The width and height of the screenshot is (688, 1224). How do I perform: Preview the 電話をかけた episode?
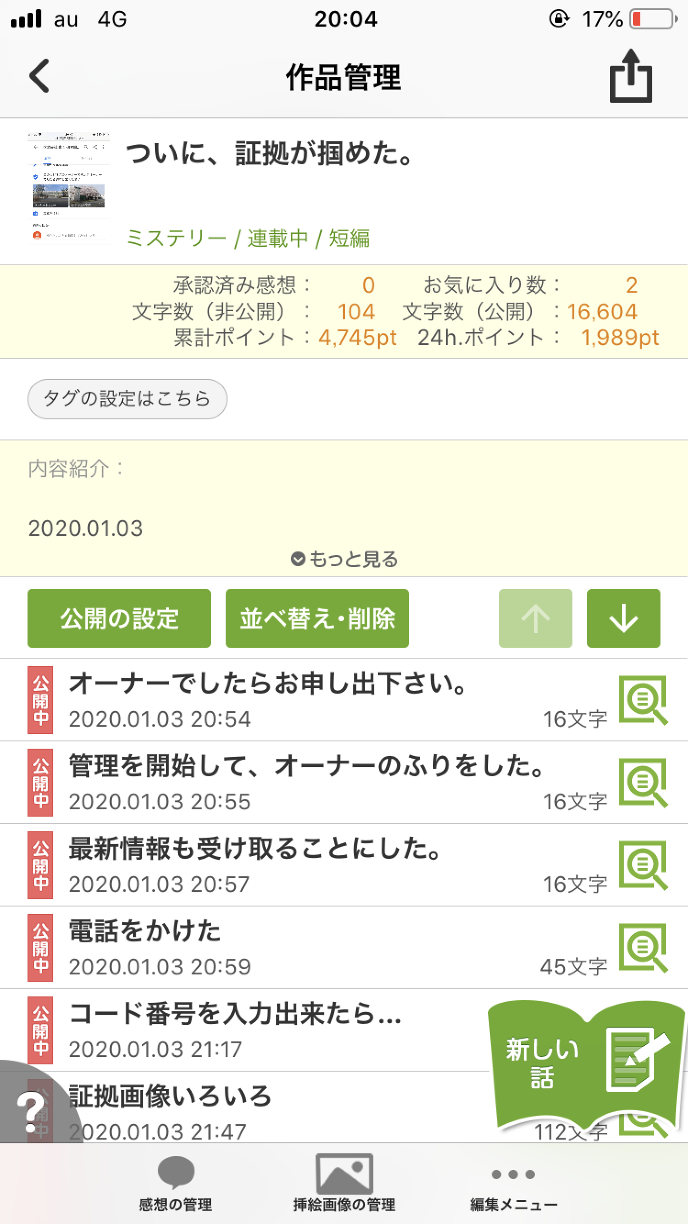(x=642, y=949)
